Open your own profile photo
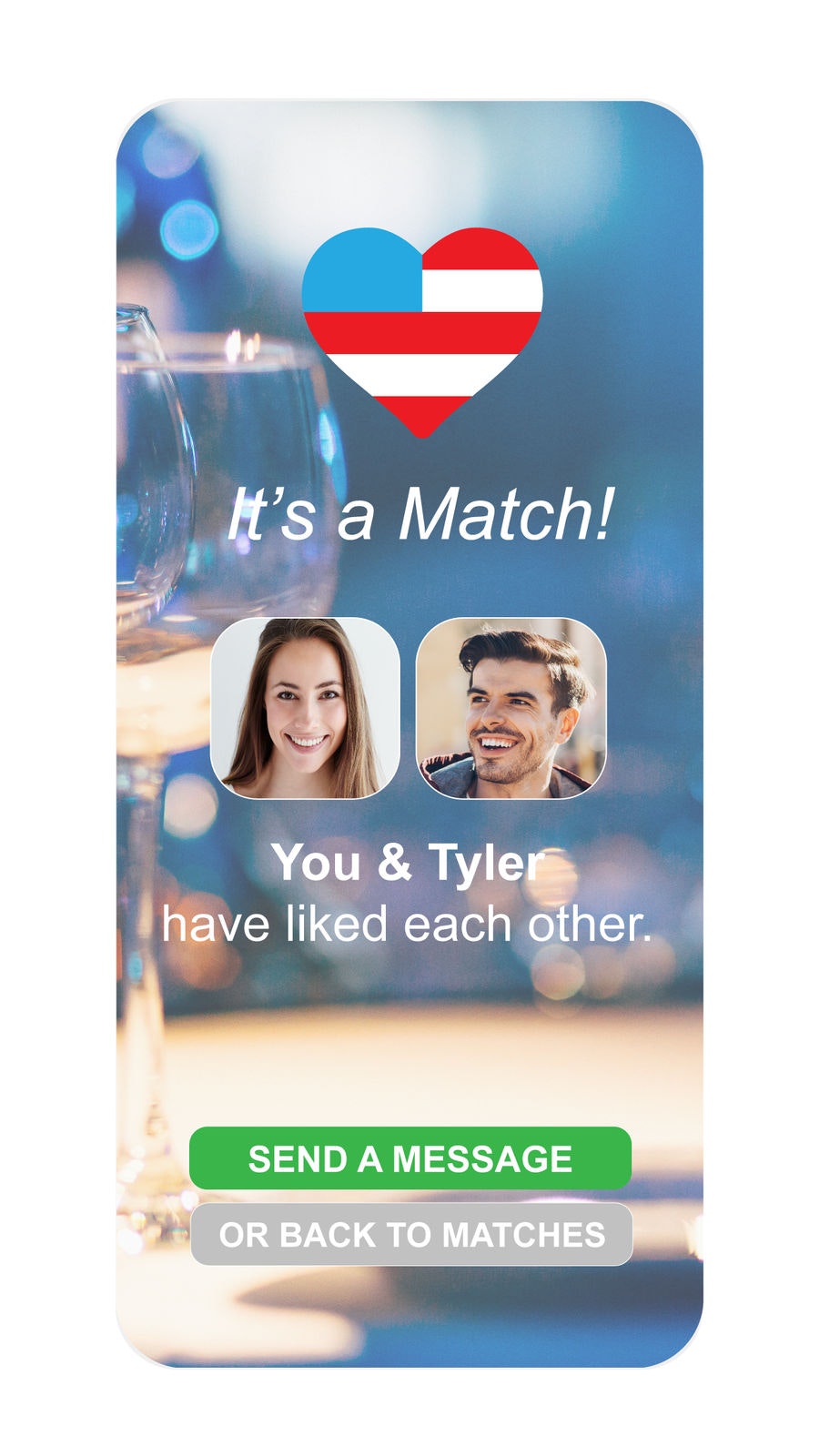 pyautogui.click(x=305, y=708)
